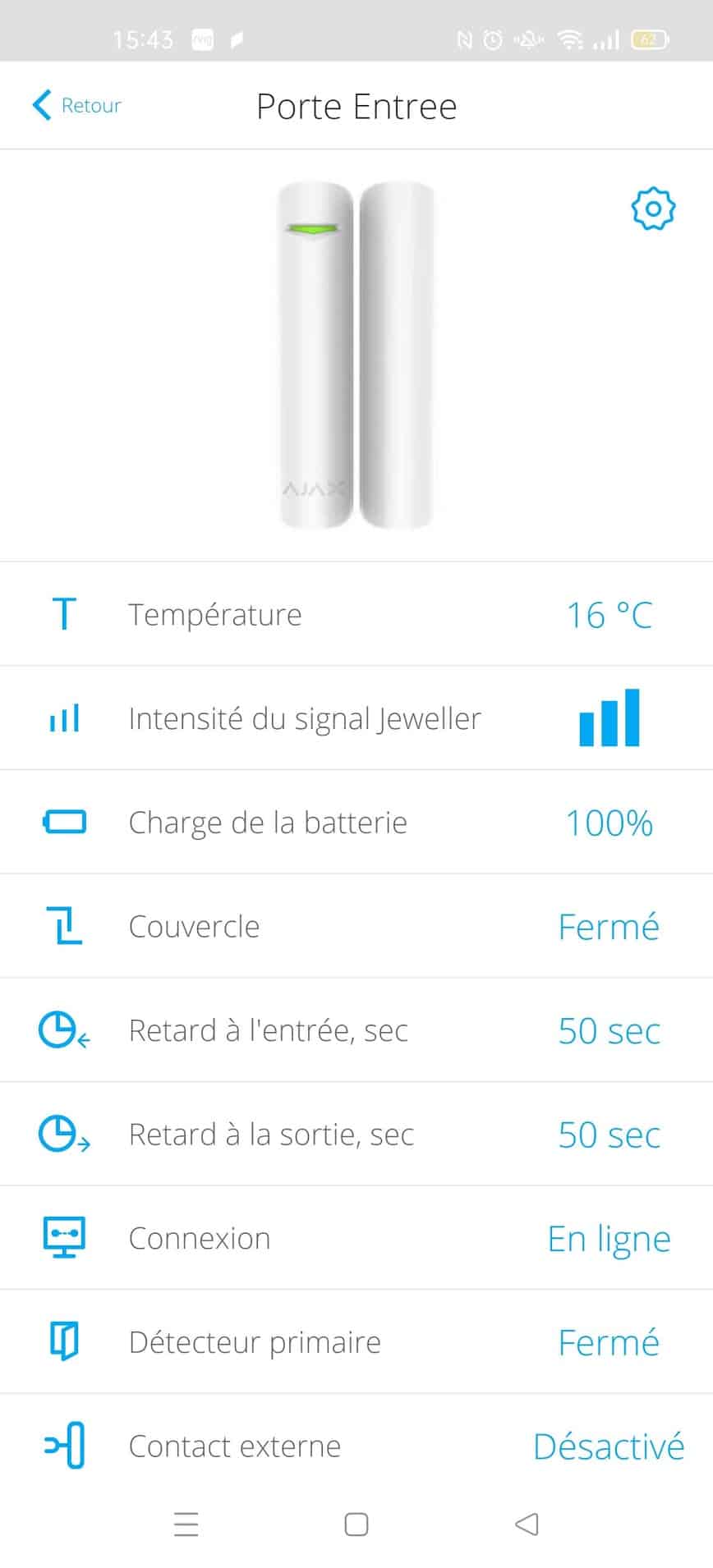Go back using the Retour button
This screenshot has width=713, height=1568.
77,105
